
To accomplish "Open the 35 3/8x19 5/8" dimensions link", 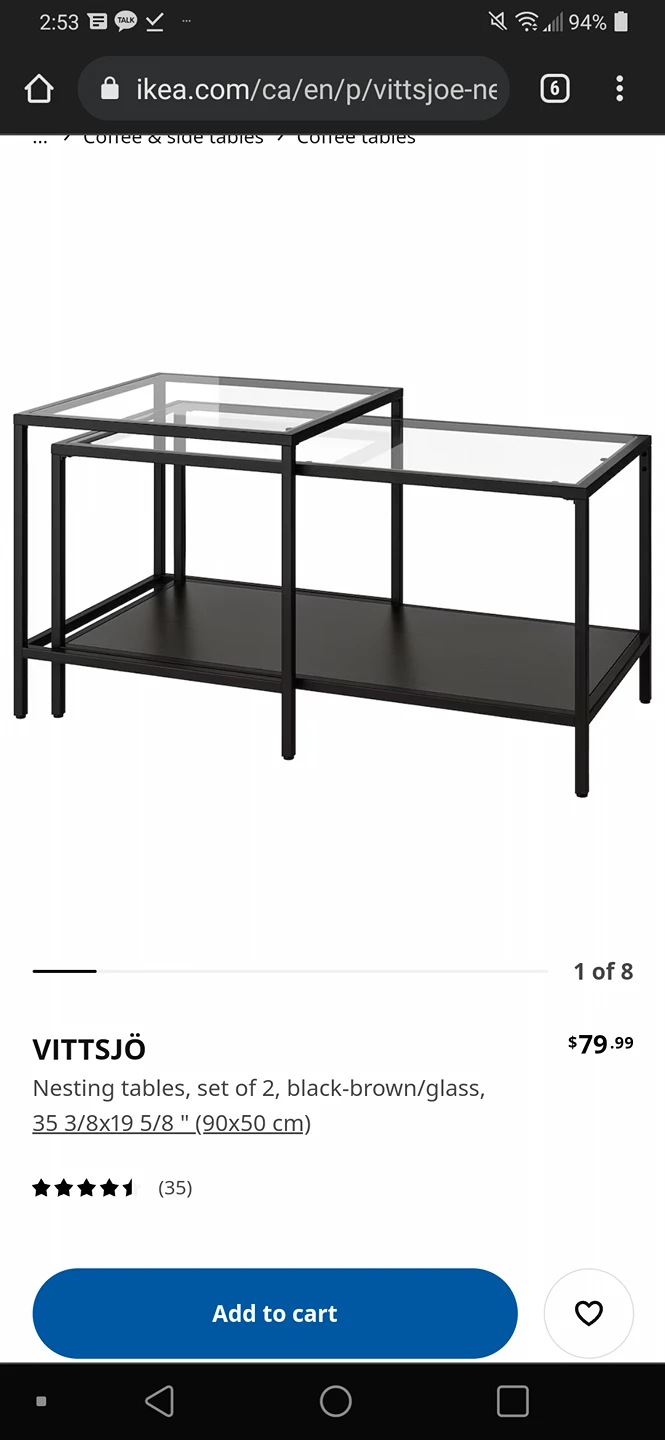I will click(171, 1123).
